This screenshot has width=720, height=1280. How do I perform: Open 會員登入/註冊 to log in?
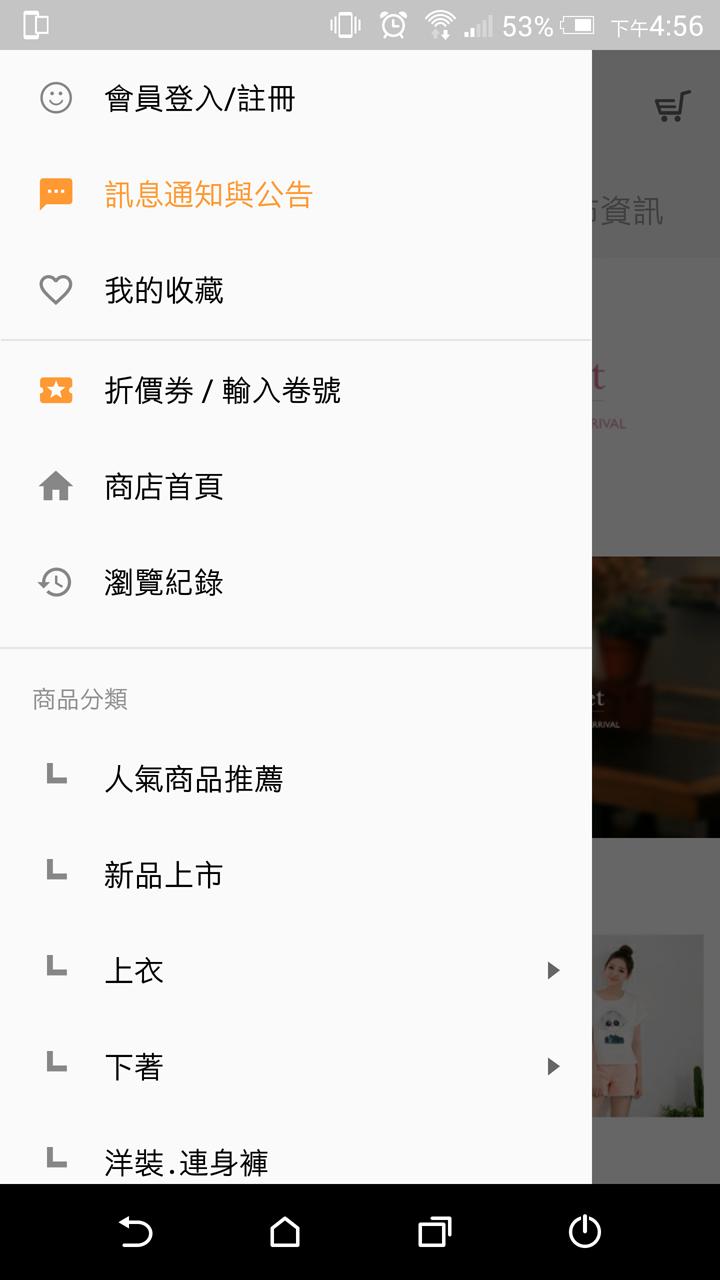pyautogui.click(x=200, y=99)
